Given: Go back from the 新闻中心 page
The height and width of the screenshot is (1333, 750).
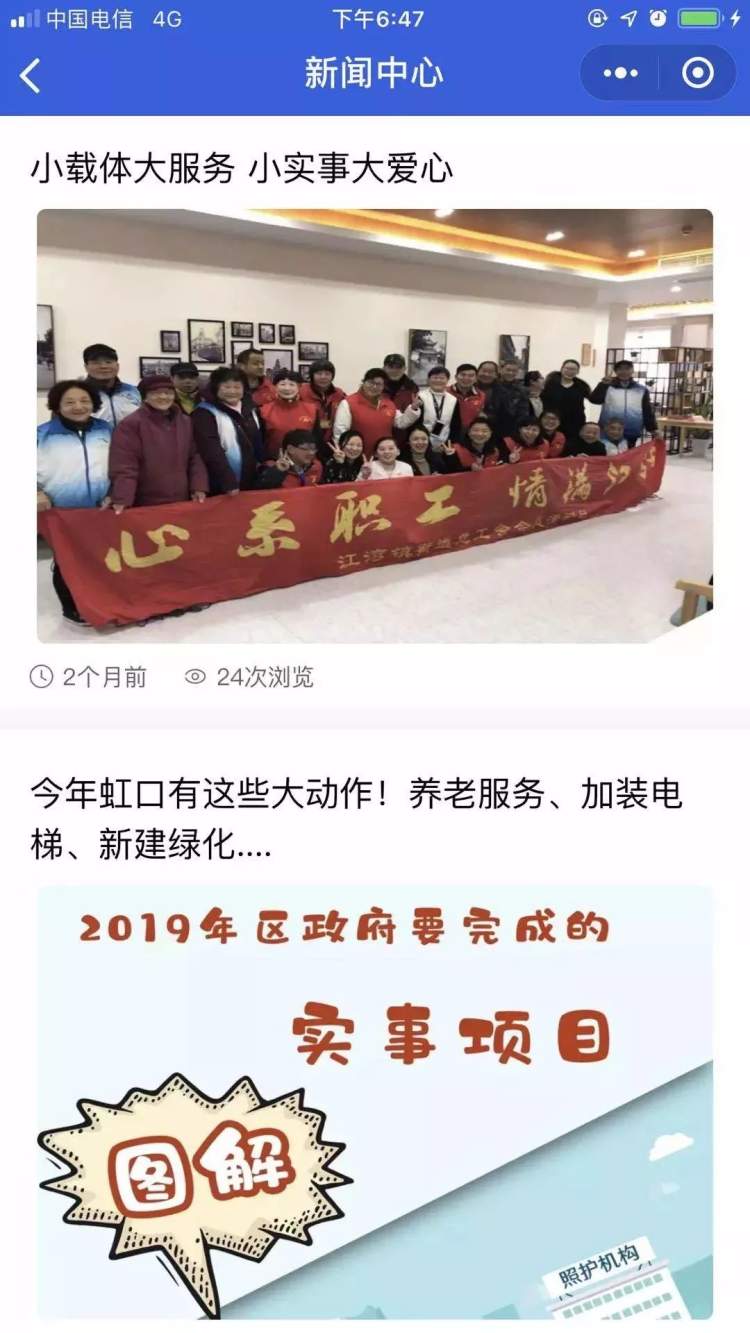Looking at the screenshot, I should [30, 75].
